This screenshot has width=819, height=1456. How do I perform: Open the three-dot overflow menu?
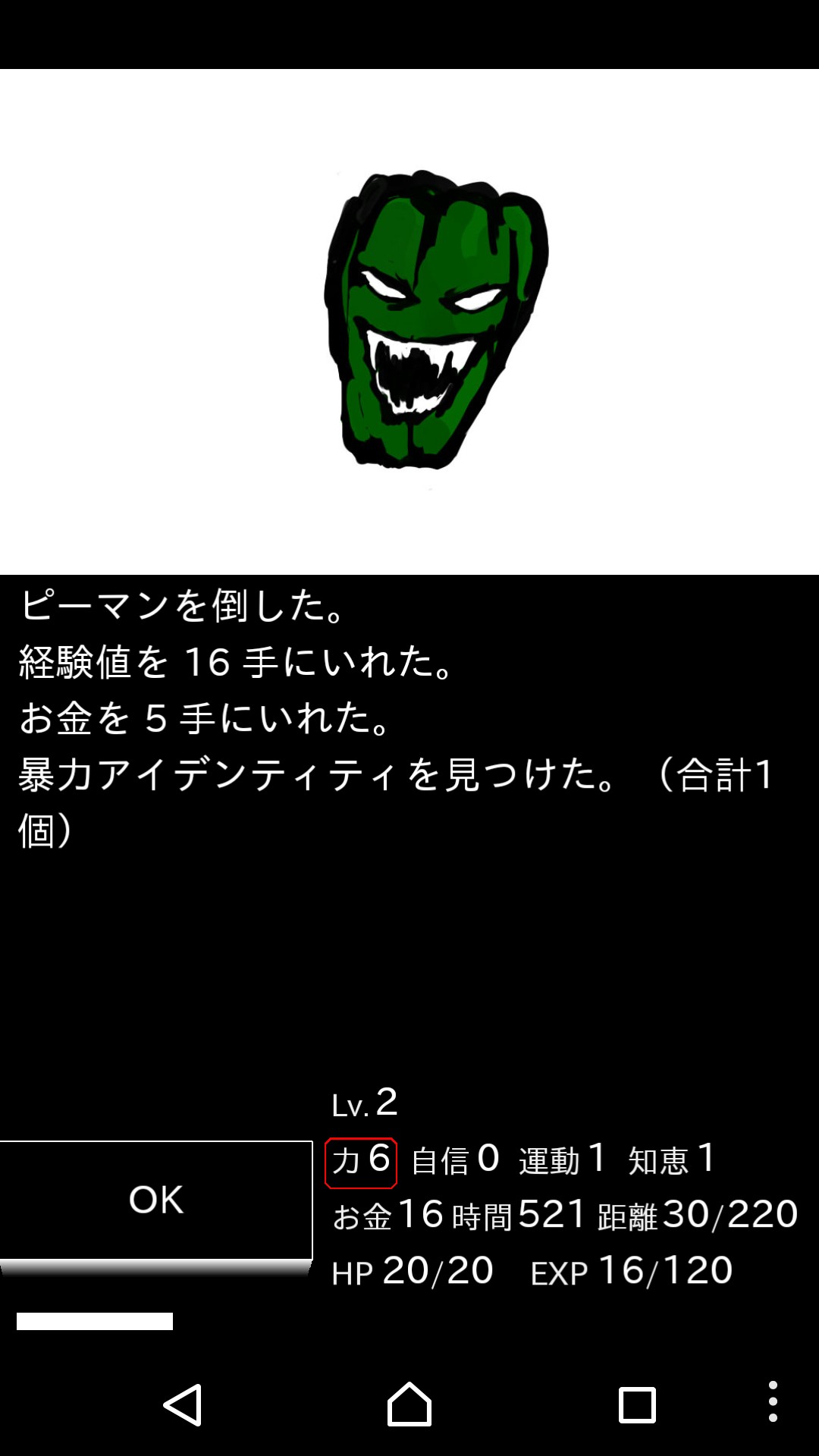coord(772,1401)
